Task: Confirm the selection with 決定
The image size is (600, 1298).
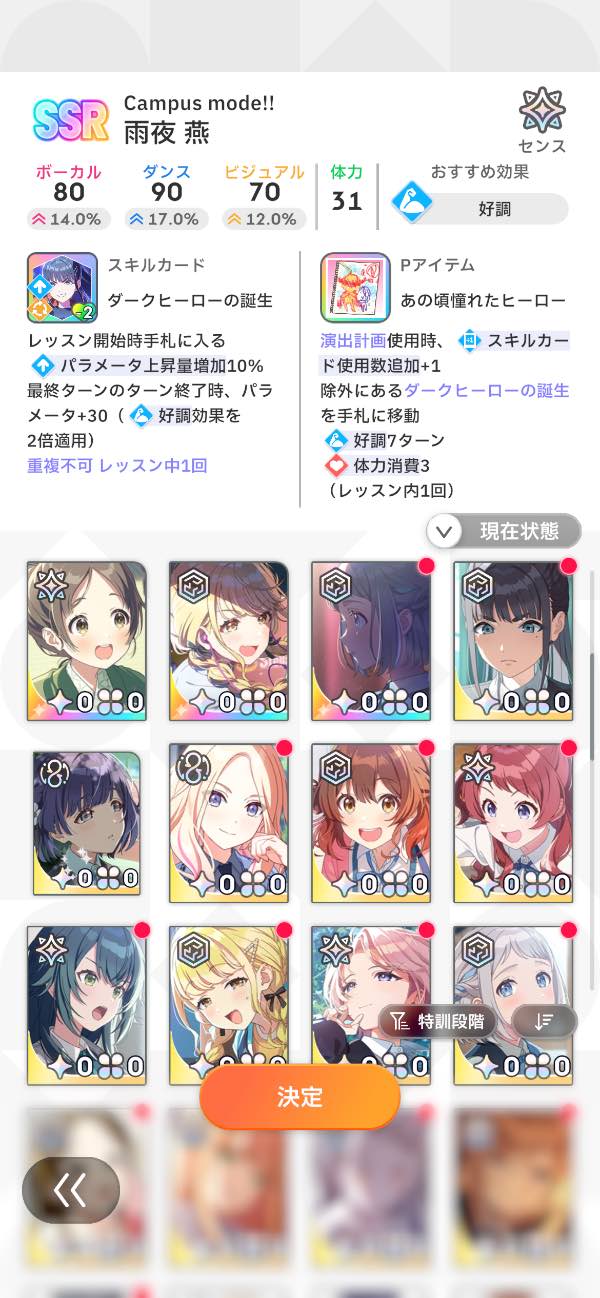Action: tap(300, 1096)
